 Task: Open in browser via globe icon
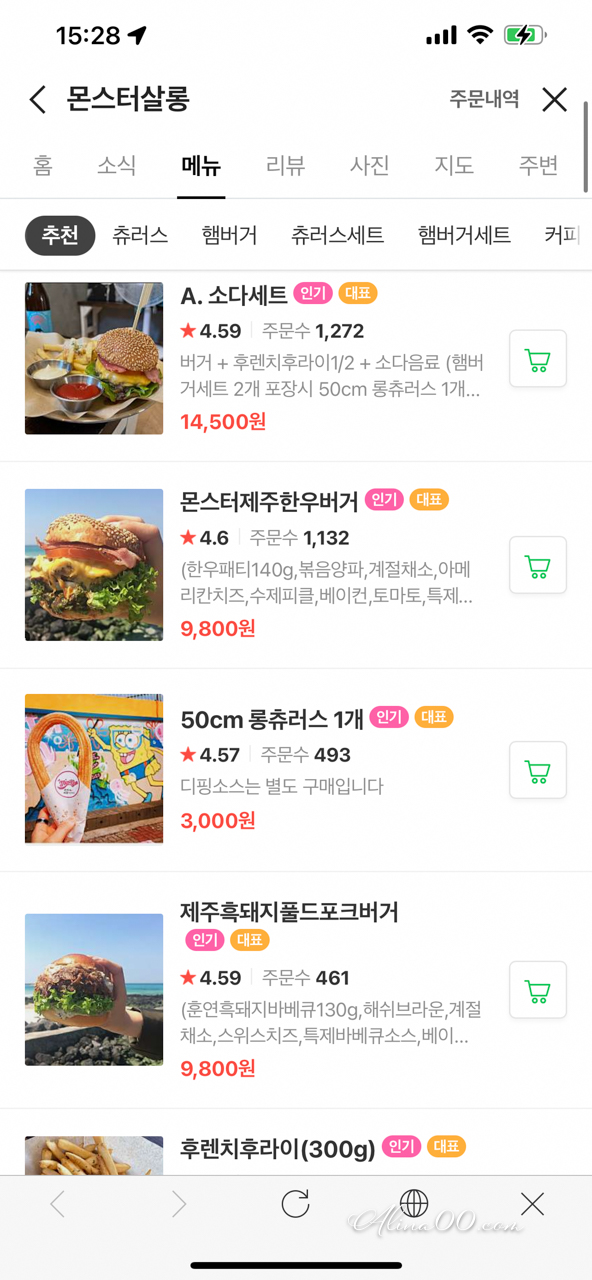point(414,1204)
